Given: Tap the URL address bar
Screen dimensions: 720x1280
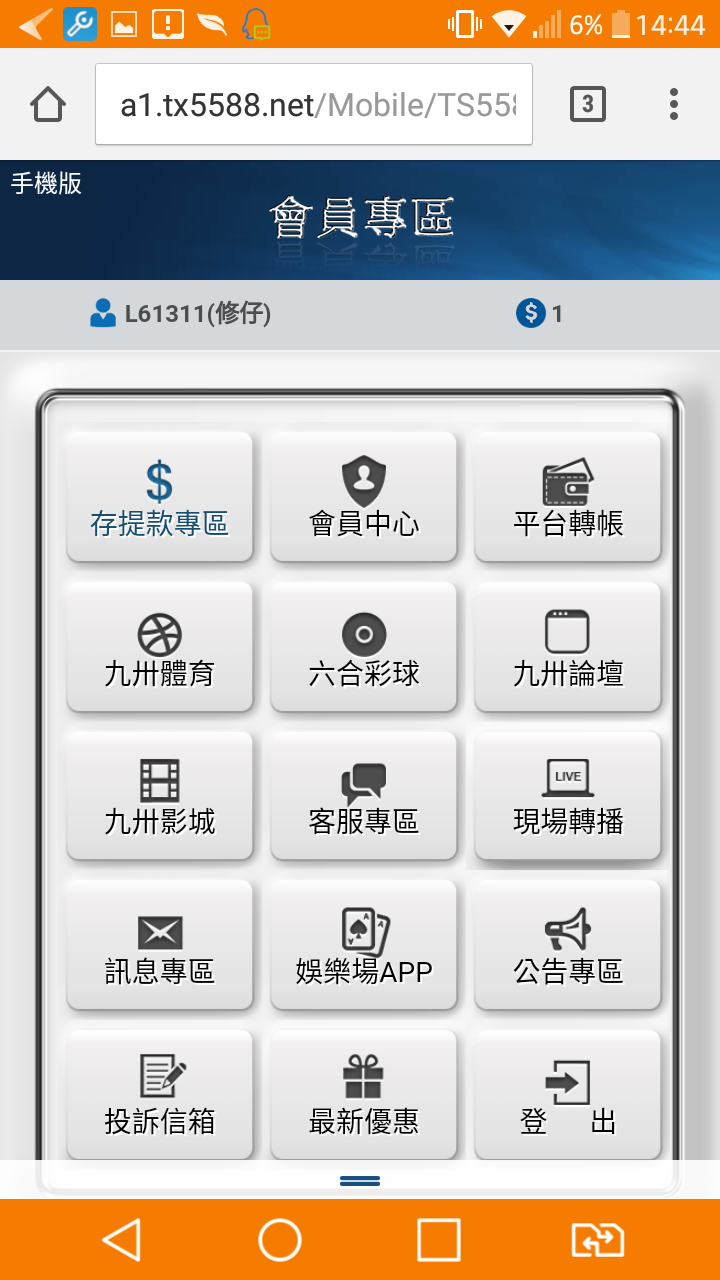Looking at the screenshot, I should click(x=314, y=104).
